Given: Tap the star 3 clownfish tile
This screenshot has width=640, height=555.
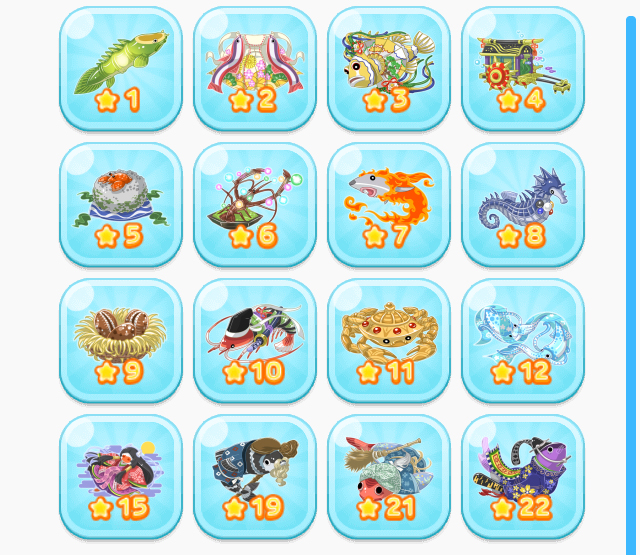Looking at the screenshot, I should [389, 68].
